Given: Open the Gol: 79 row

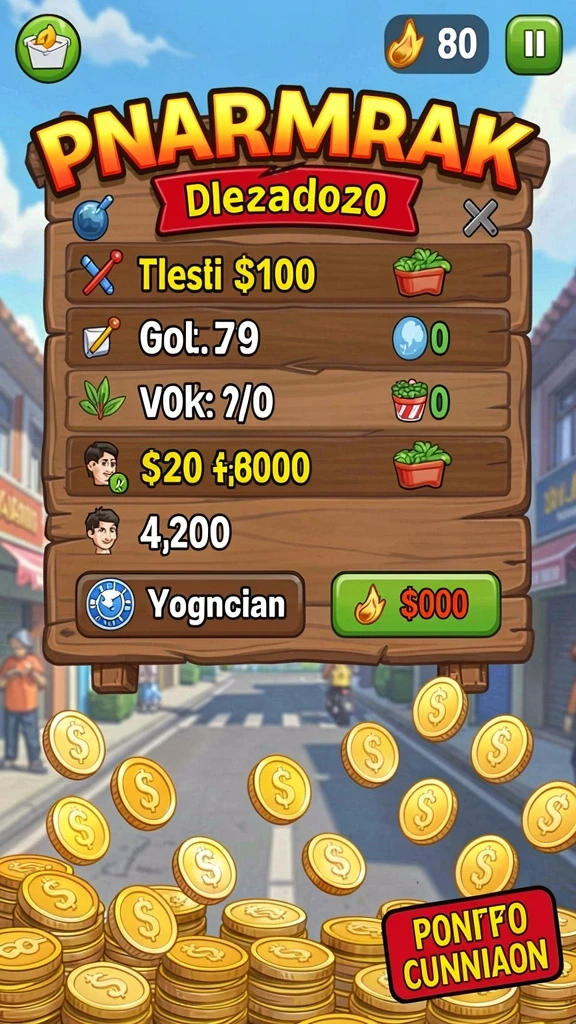Looking at the screenshot, I should (x=288, y=338).
